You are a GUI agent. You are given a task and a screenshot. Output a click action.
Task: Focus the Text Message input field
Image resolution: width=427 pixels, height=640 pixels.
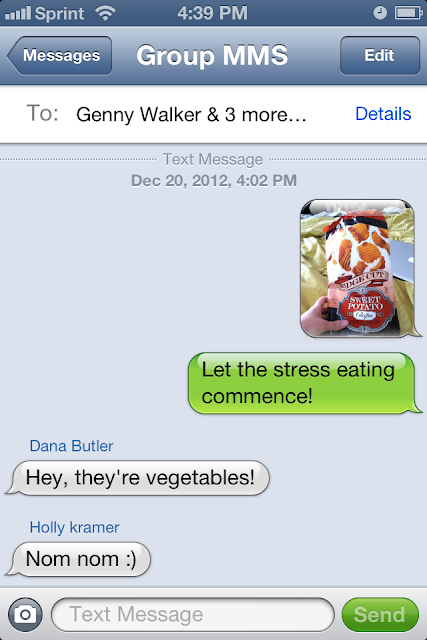[193, 614]
